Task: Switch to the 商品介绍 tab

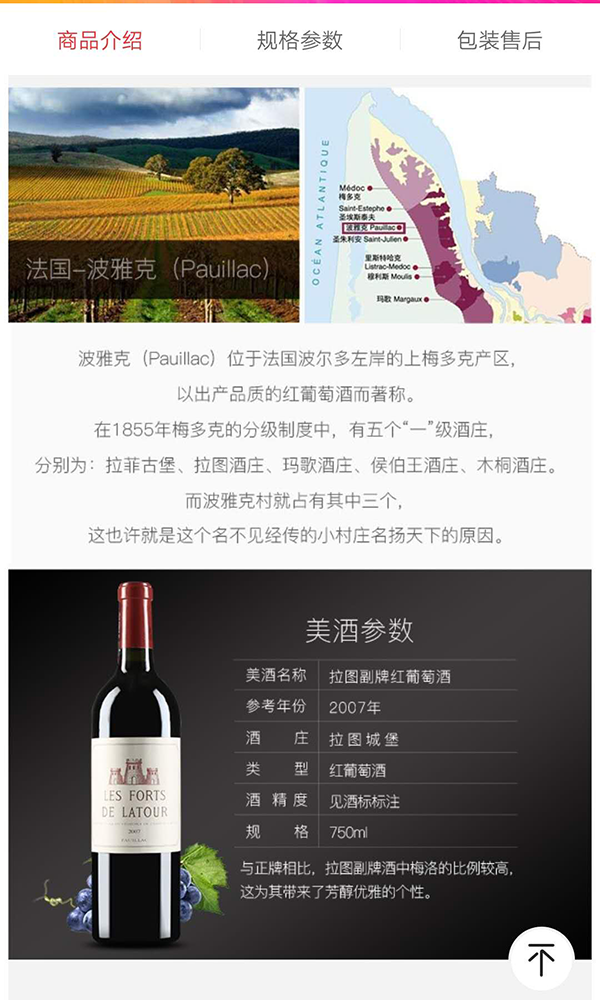Action: point(100,40)
